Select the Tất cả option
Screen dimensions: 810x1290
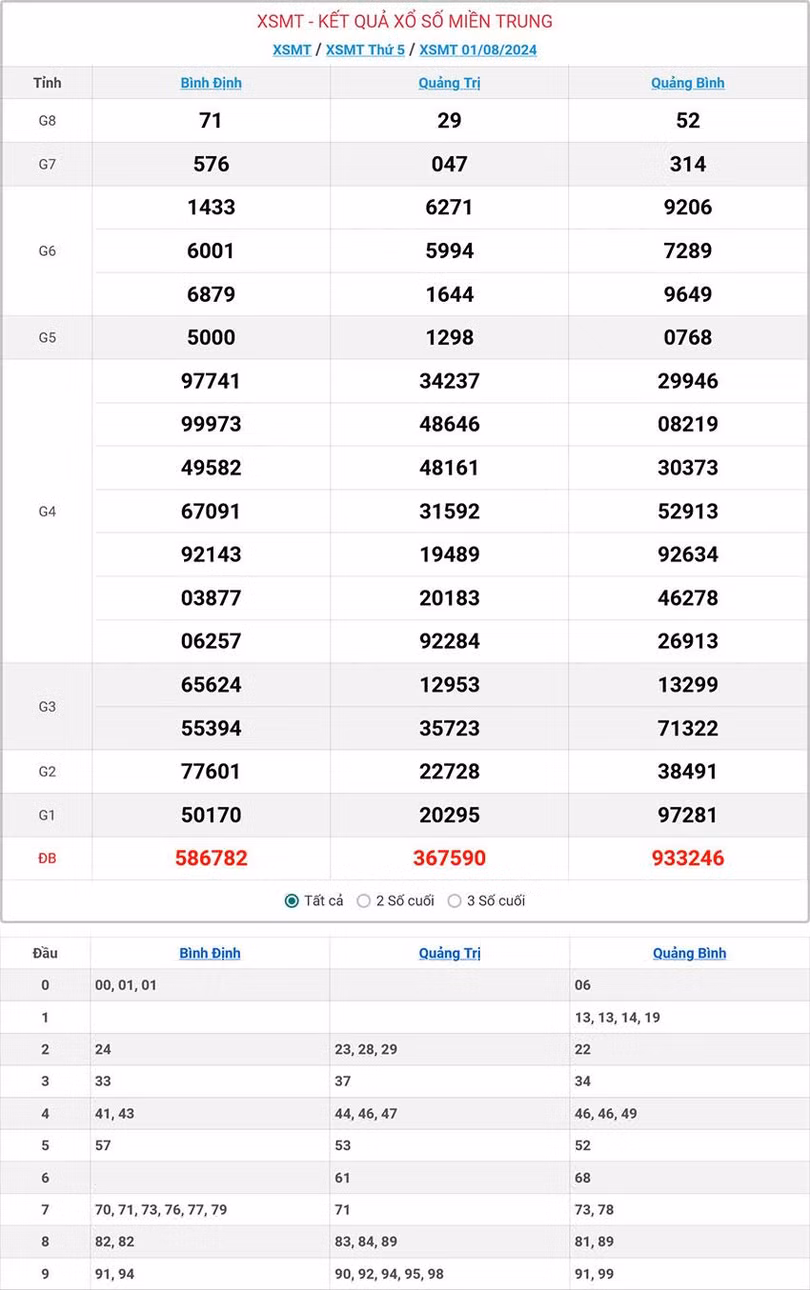coord(292,901)
